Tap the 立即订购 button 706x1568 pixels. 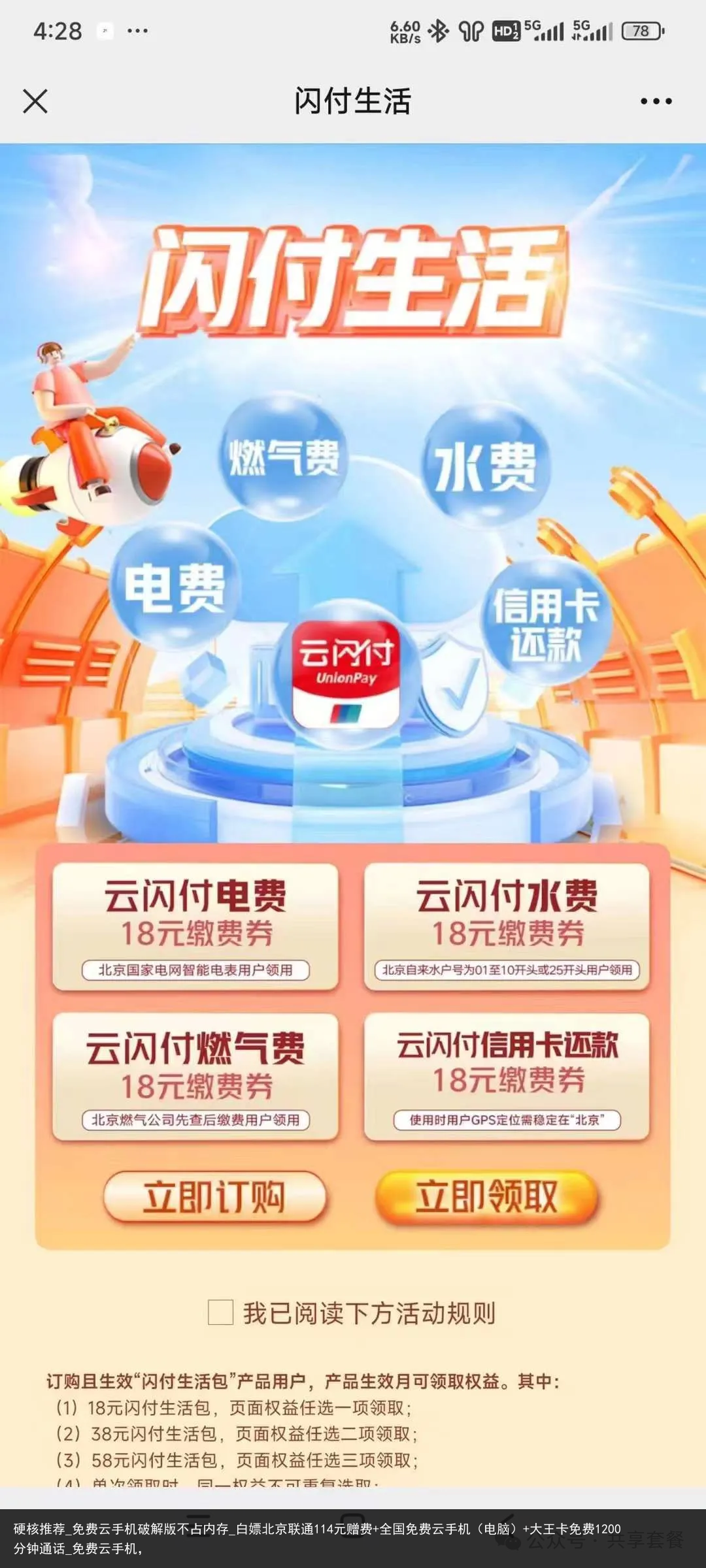click(214, 1197)
